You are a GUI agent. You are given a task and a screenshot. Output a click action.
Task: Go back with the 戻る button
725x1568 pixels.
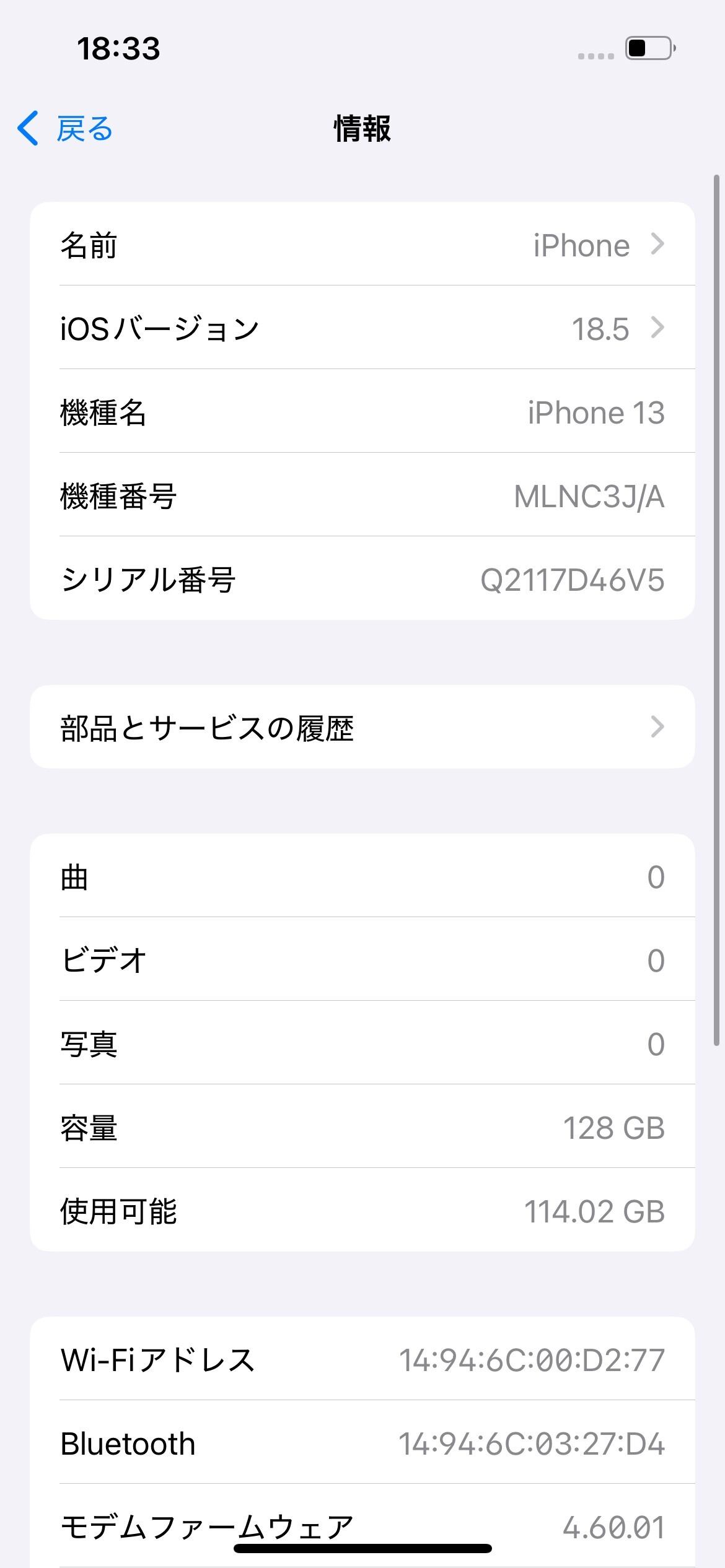[65, 129]
